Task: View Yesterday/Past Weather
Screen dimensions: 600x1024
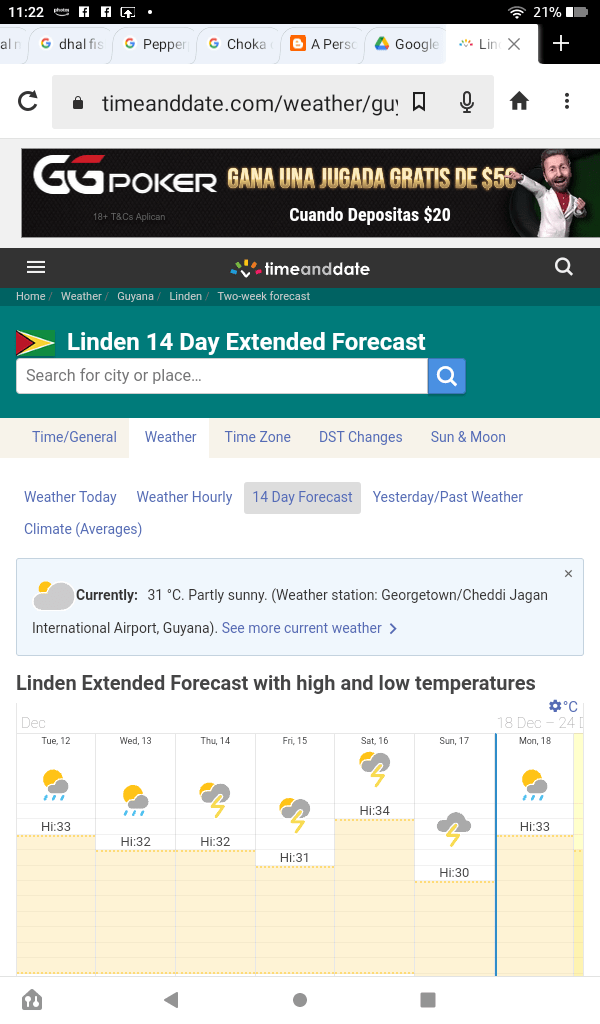Action: click(447, 497)
